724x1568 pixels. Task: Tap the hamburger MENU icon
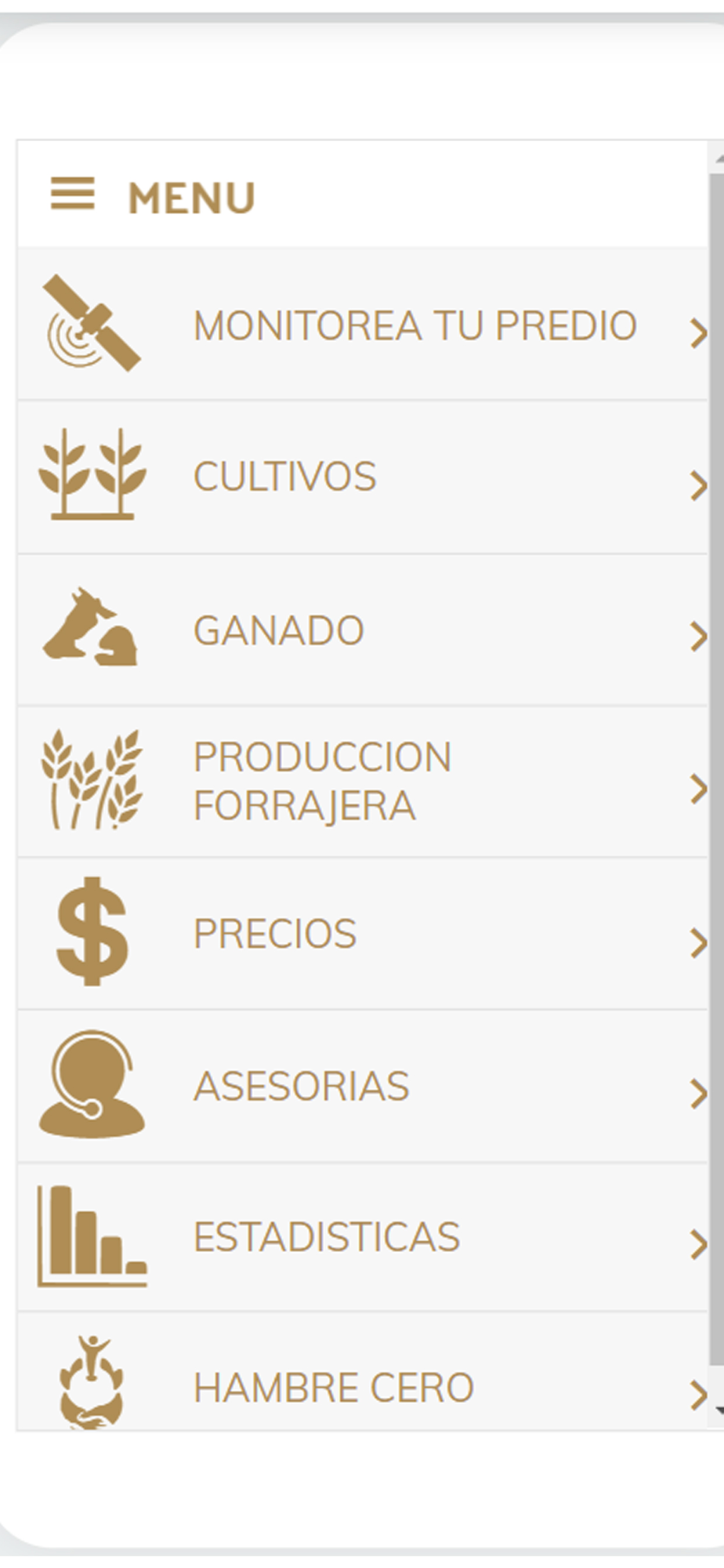point(73,194)
